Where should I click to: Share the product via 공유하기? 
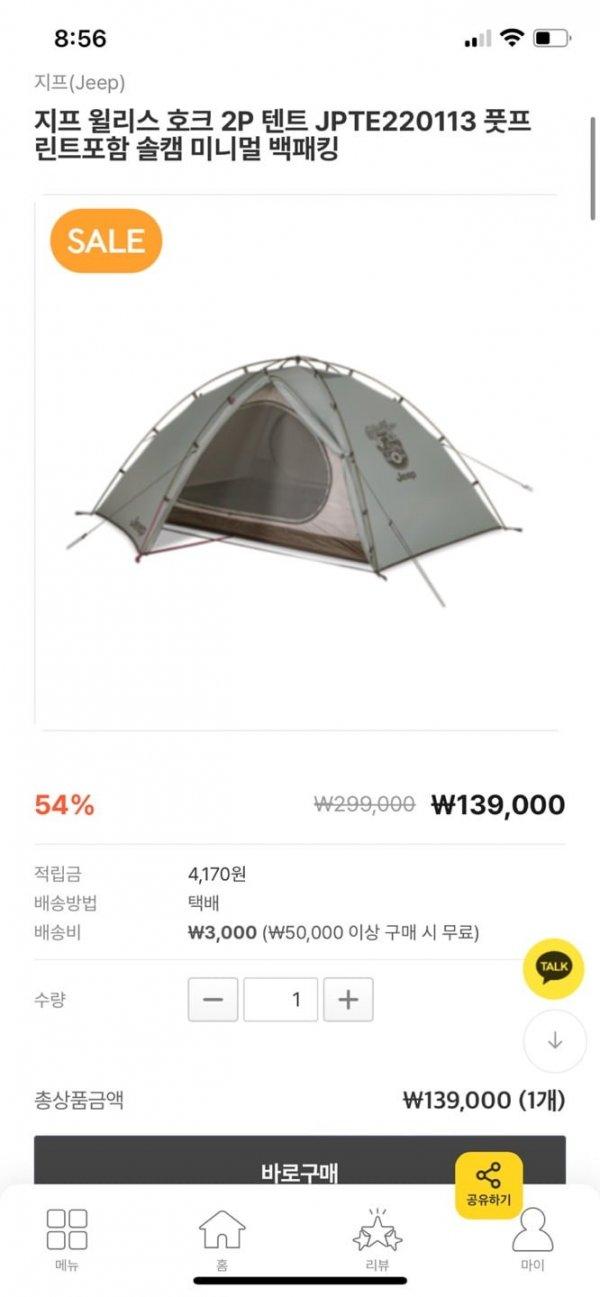coord(488,1185)
